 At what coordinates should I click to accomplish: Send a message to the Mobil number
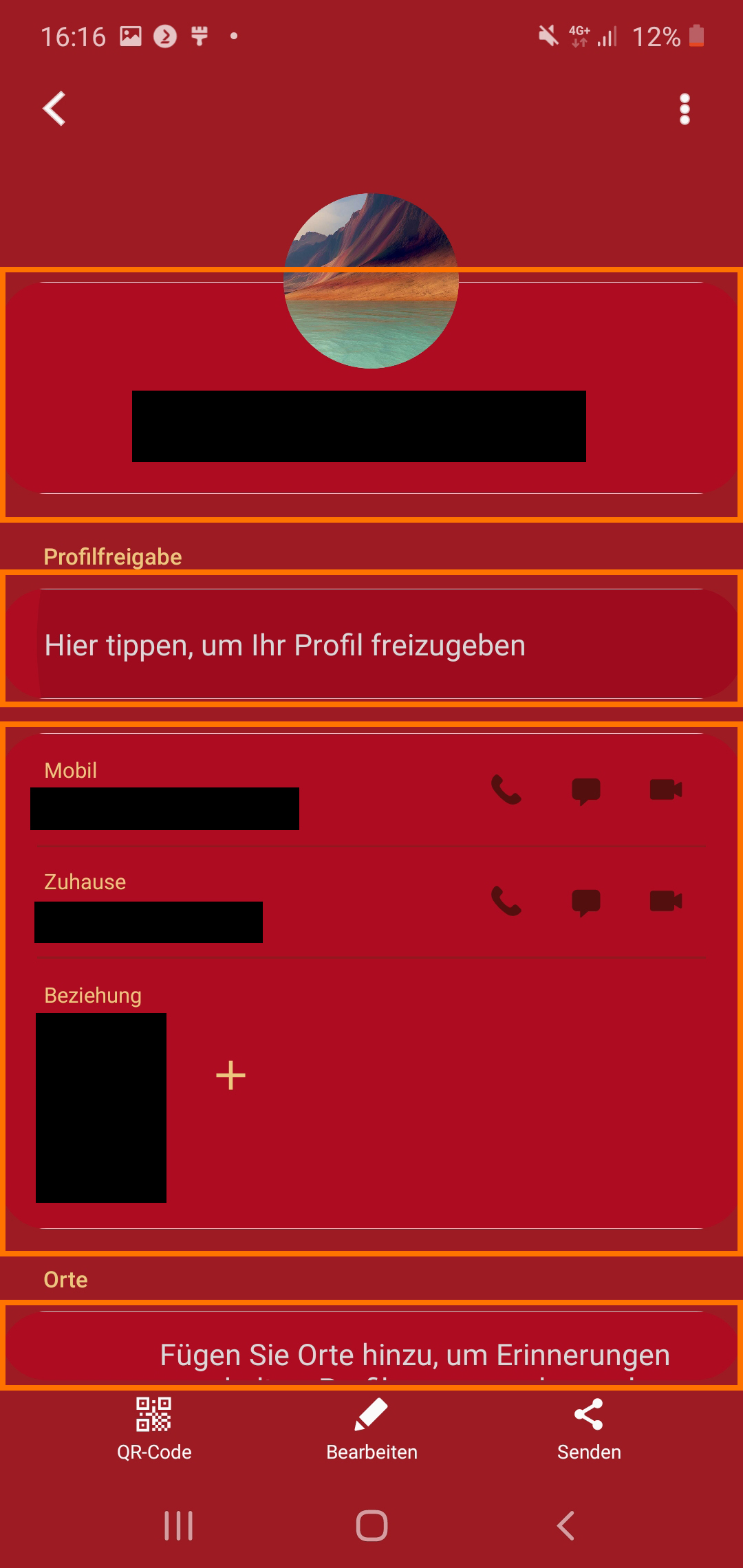586,791
